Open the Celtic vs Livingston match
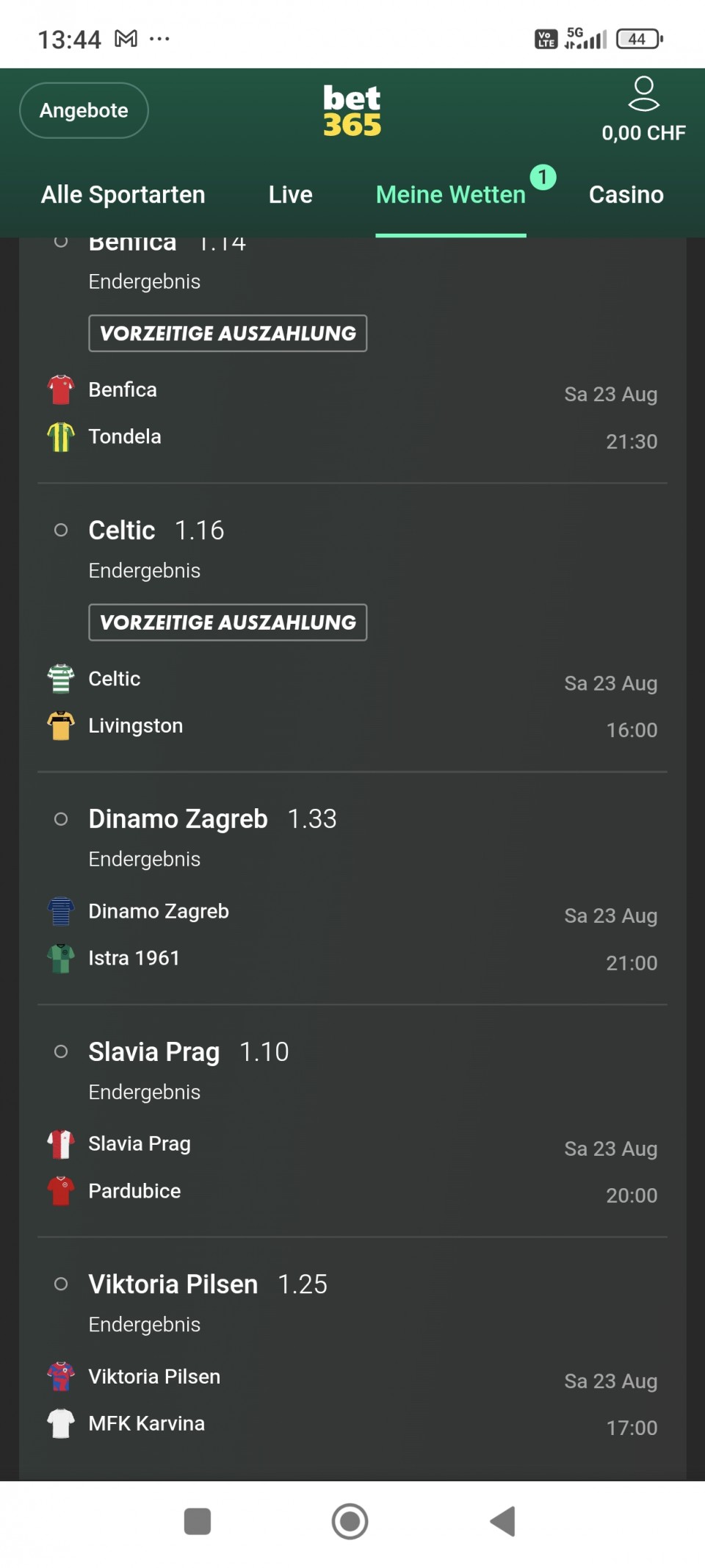Screen dimensions: 705x1568 click(x=352, y=702)
